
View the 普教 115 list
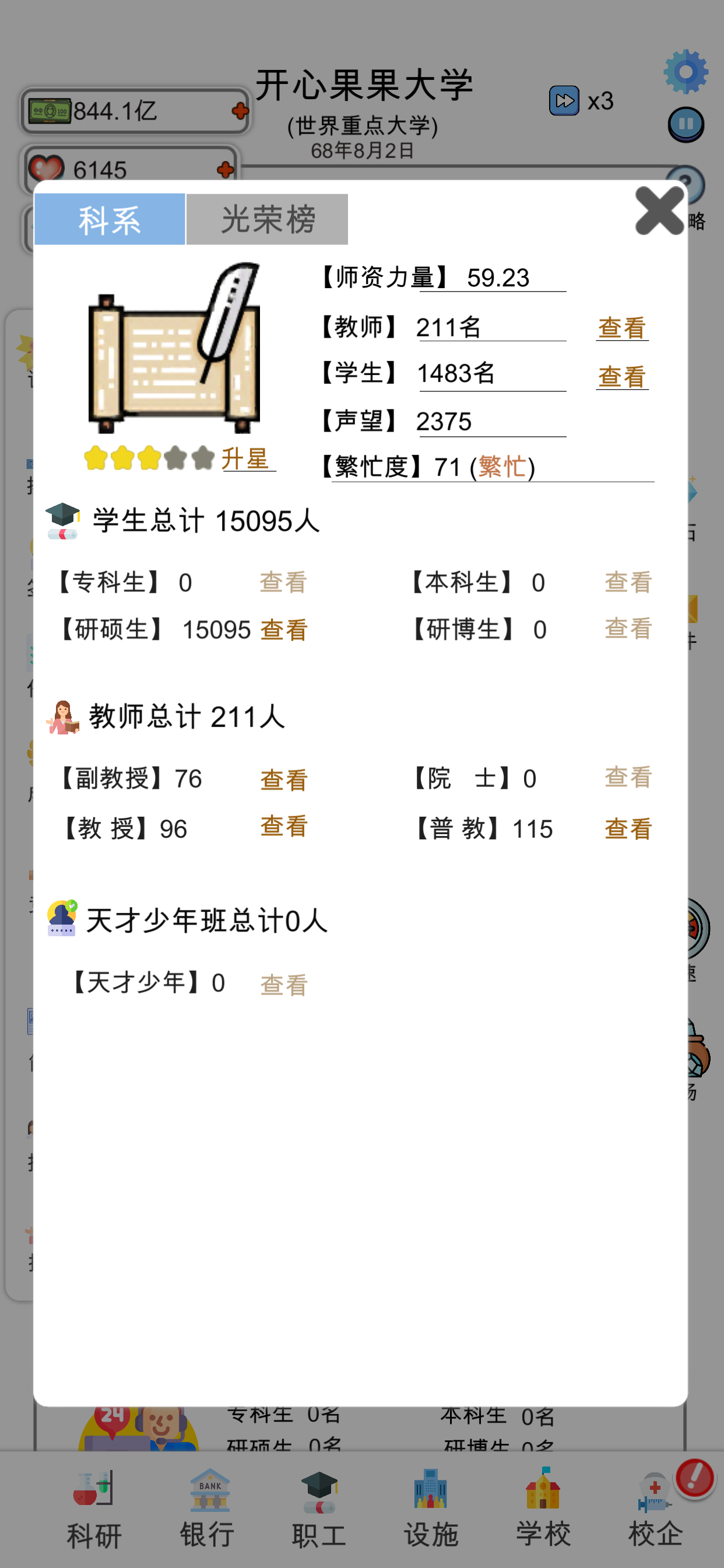tap(627, 829)
